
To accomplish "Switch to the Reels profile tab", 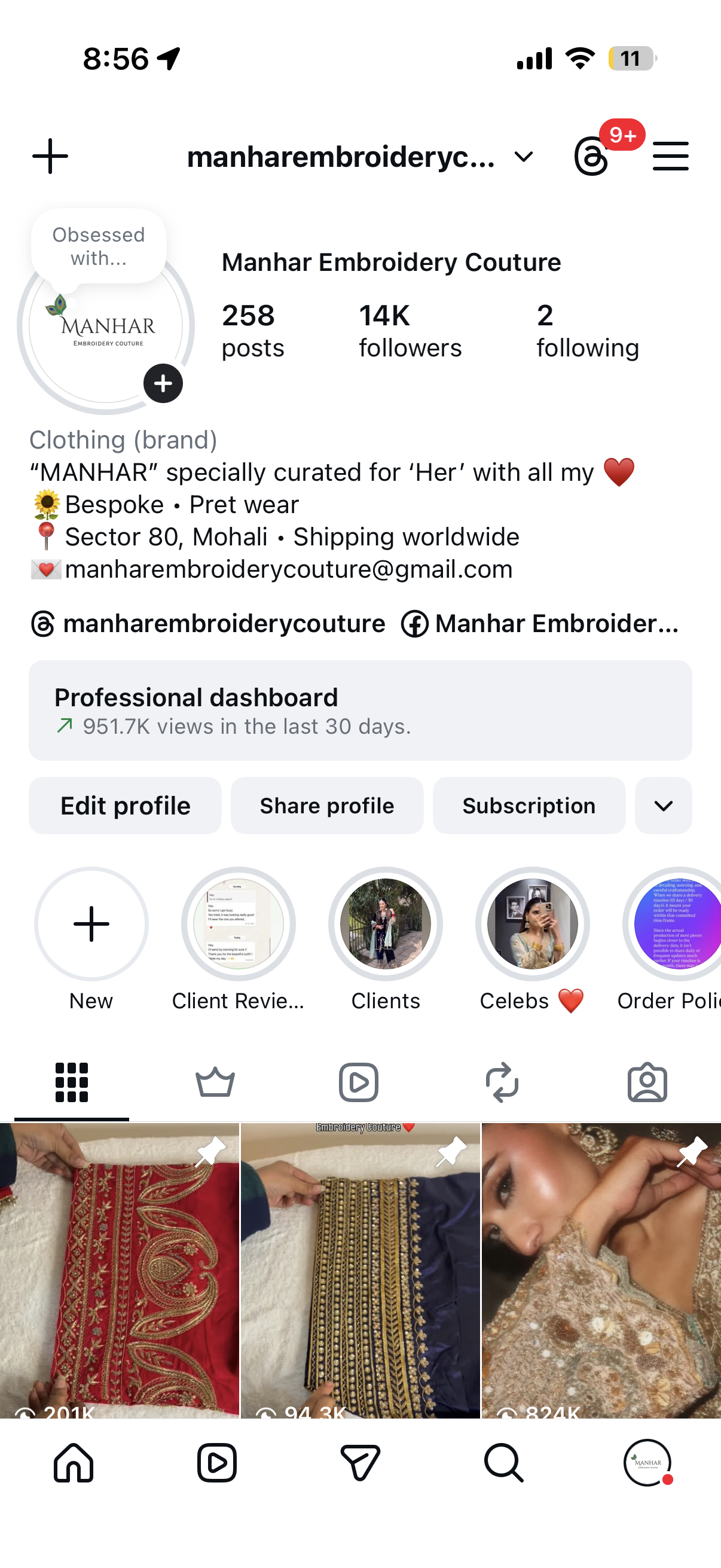I will (x=359, y=1082).
